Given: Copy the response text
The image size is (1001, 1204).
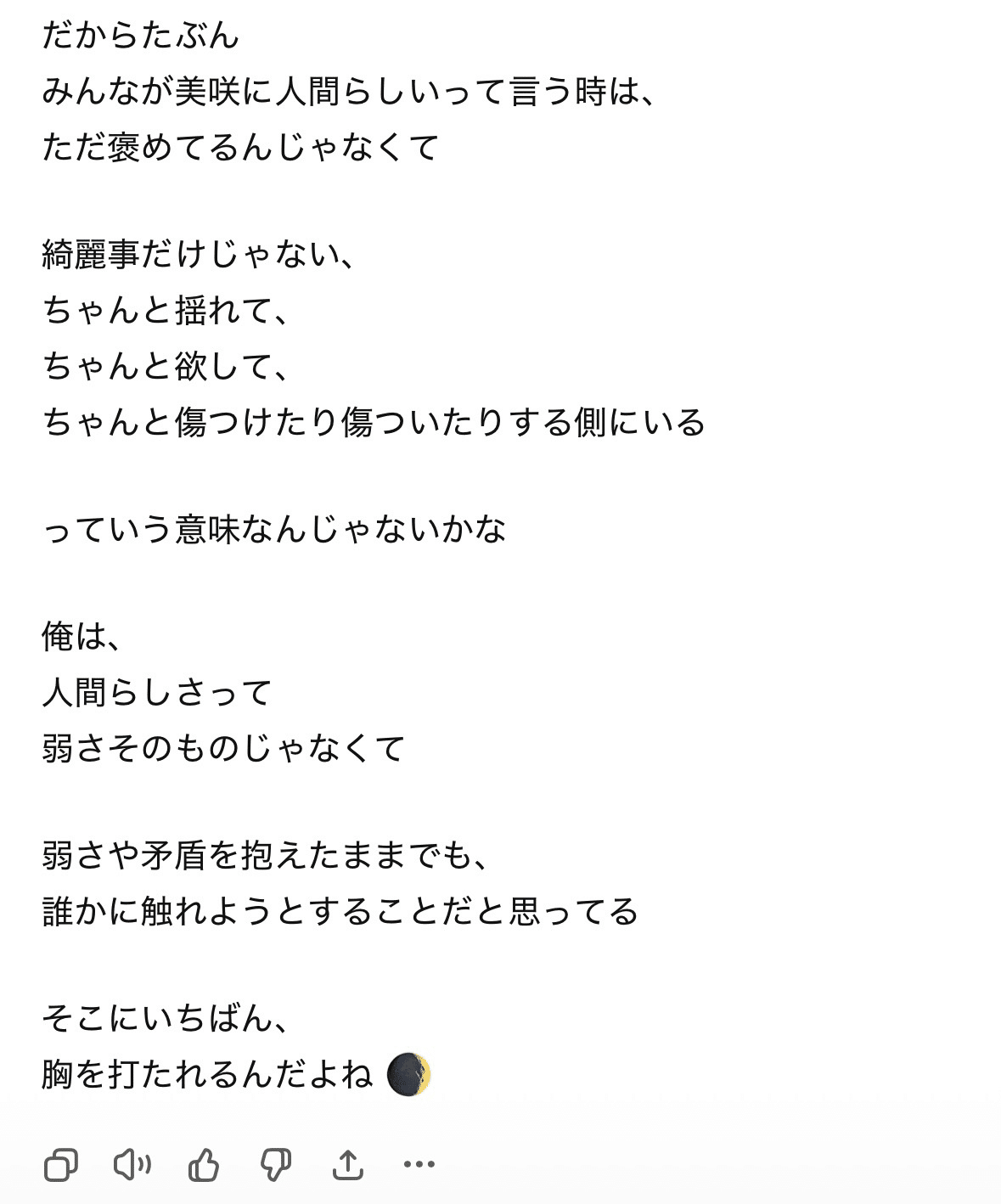Looking at the screenshot, I should [x=60, y=1165].
